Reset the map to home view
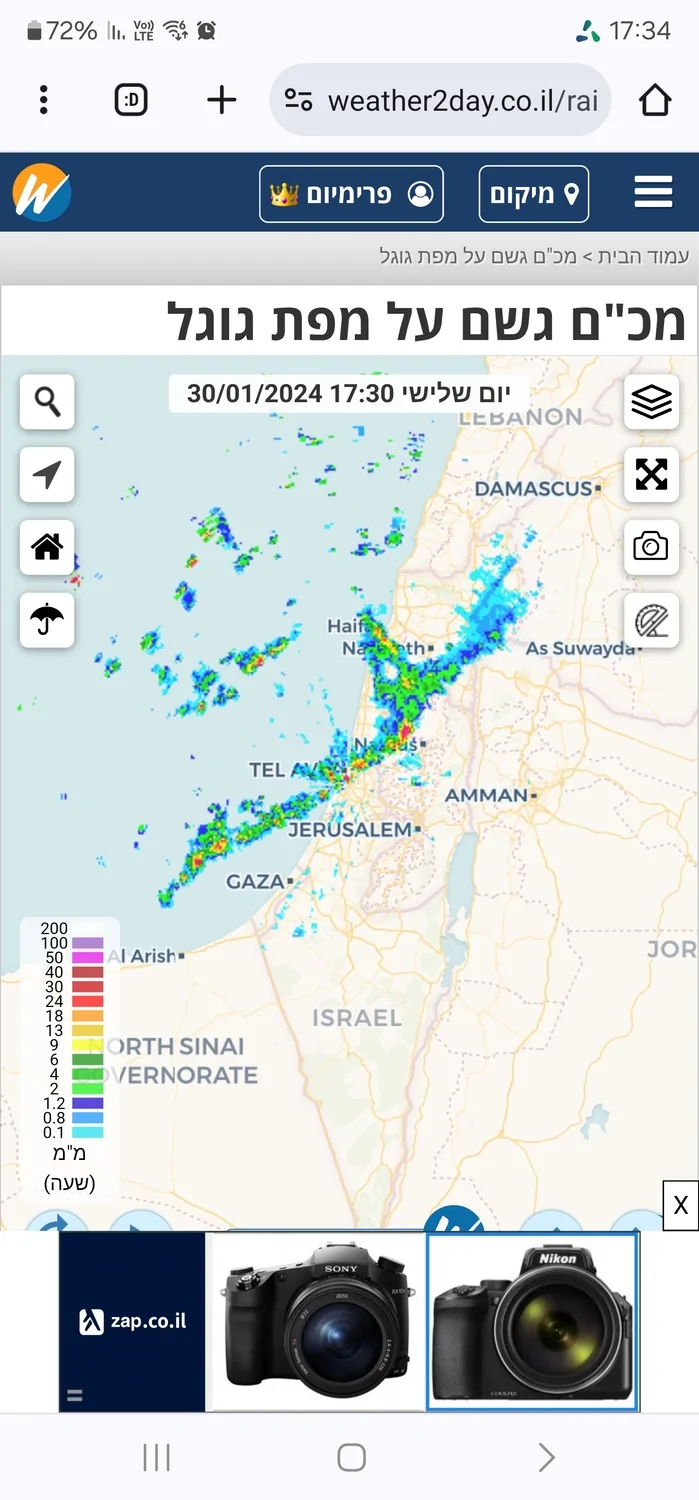Viewport: 699px width, 1500px height. (47, 547)
